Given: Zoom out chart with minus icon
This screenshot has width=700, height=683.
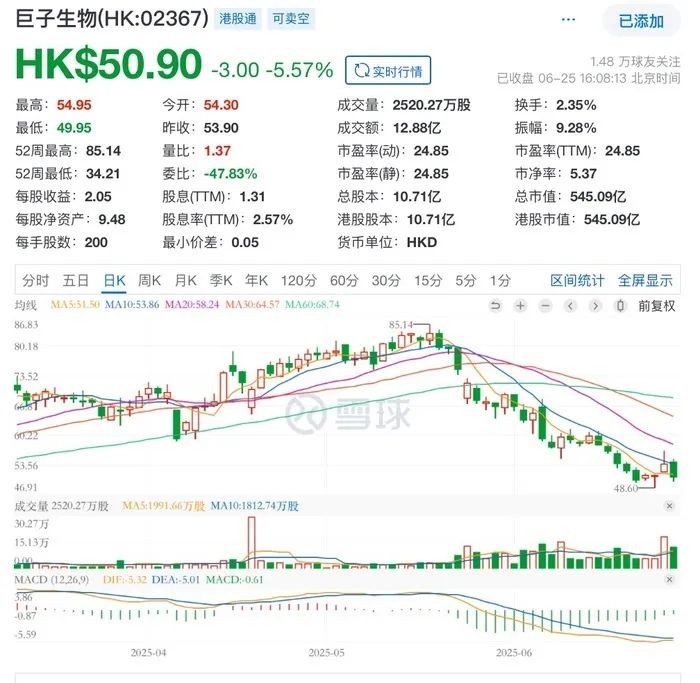Looking at the screenshot, I should coord(545,306).
